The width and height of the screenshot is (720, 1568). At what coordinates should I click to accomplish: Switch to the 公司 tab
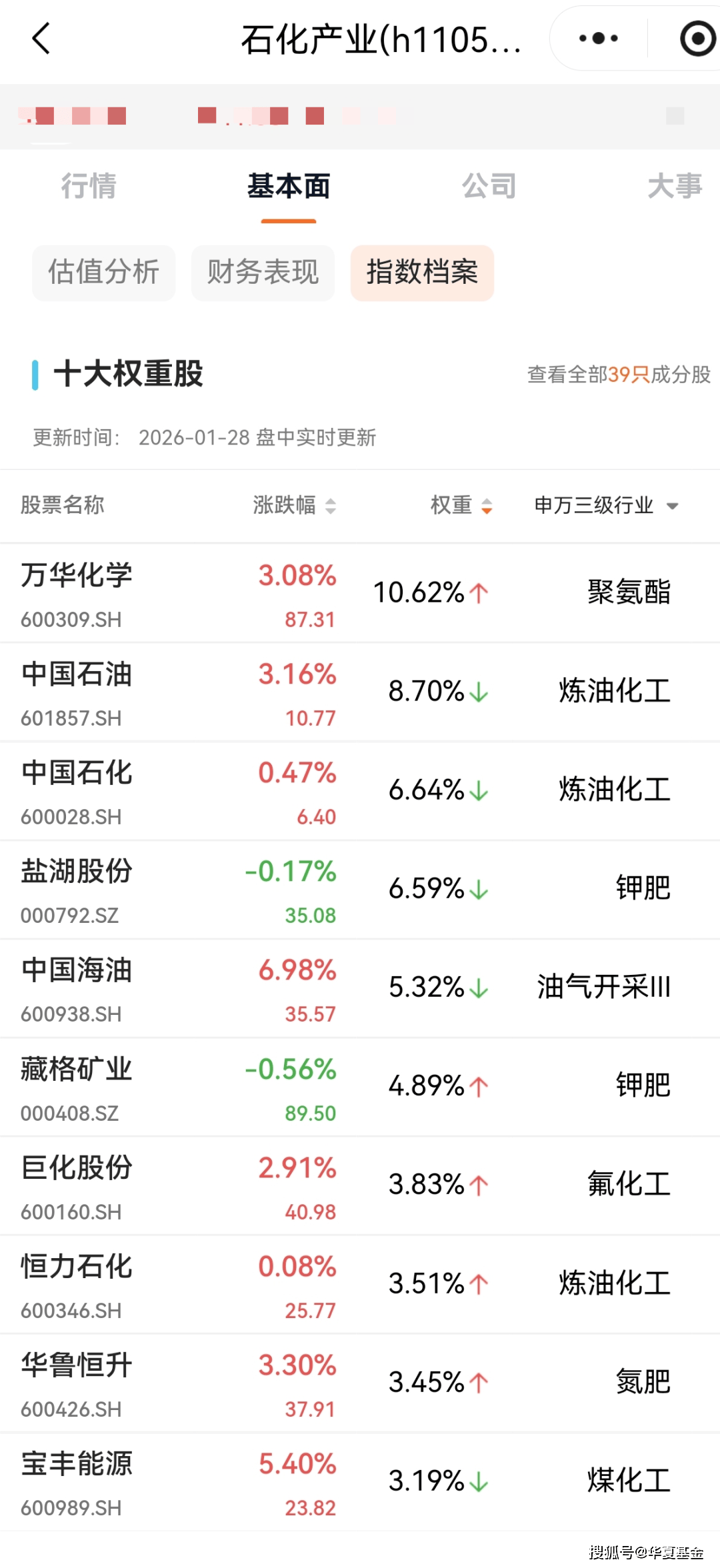489,186
